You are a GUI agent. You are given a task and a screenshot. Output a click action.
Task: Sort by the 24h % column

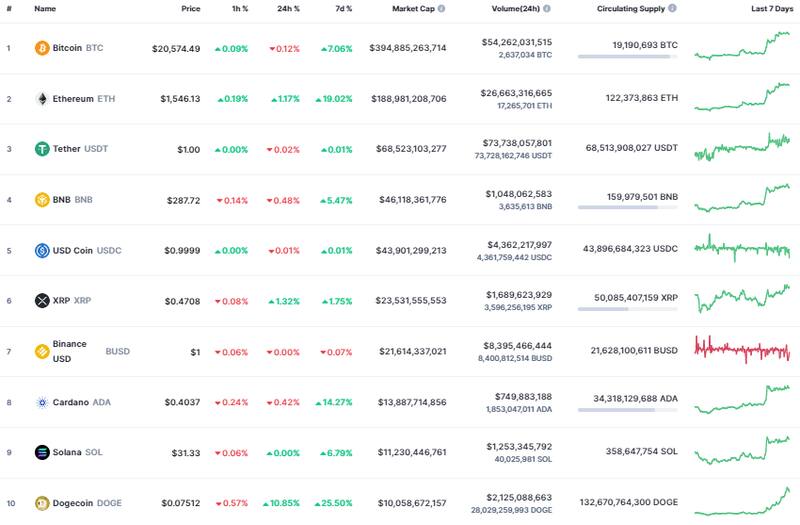pyautogui.click(x=289, y=8)
